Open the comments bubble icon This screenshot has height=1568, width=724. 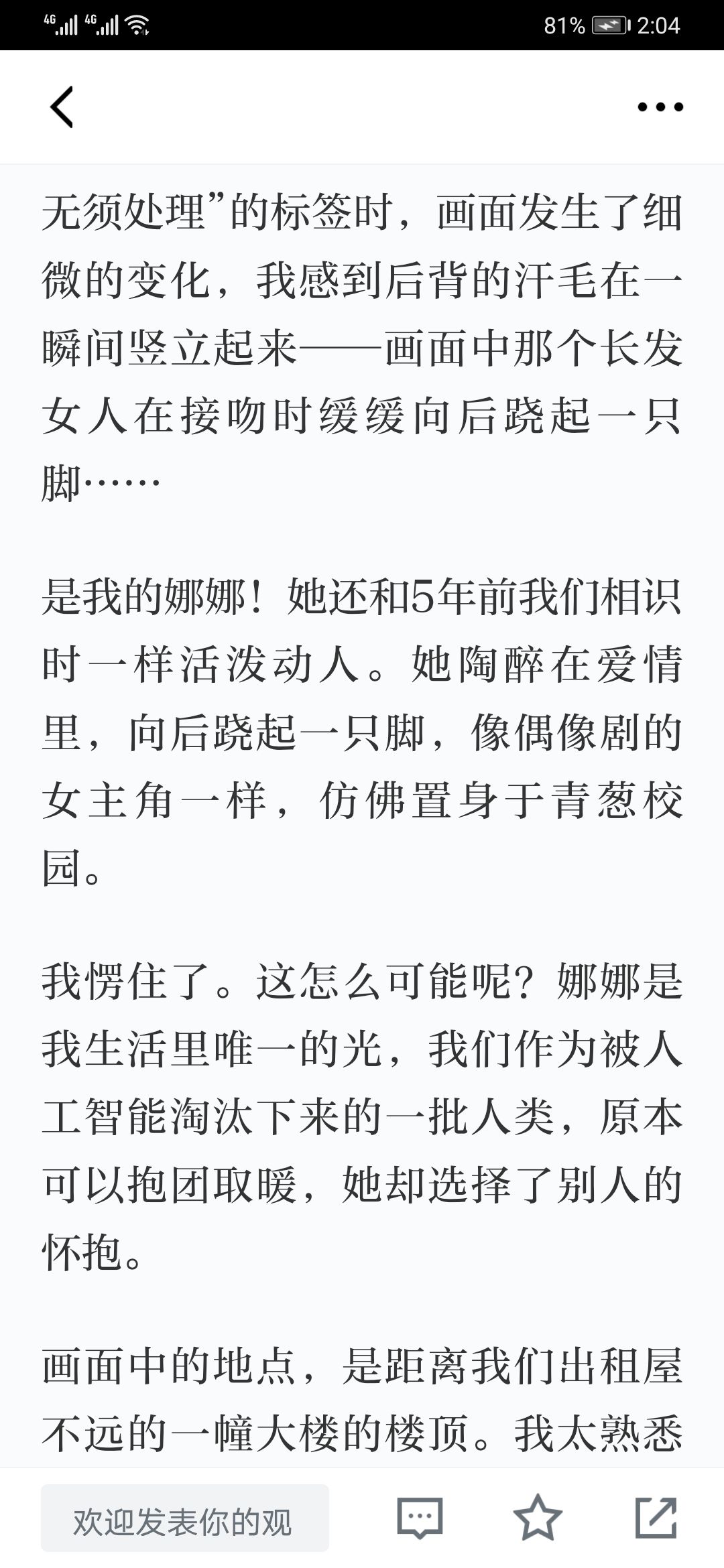(x=420, y=1518)
